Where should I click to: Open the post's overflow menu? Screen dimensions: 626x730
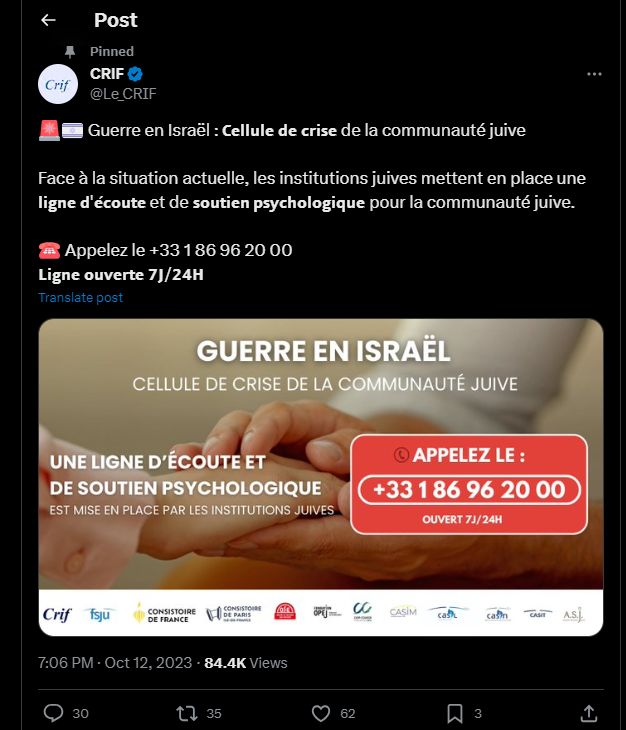594,75
